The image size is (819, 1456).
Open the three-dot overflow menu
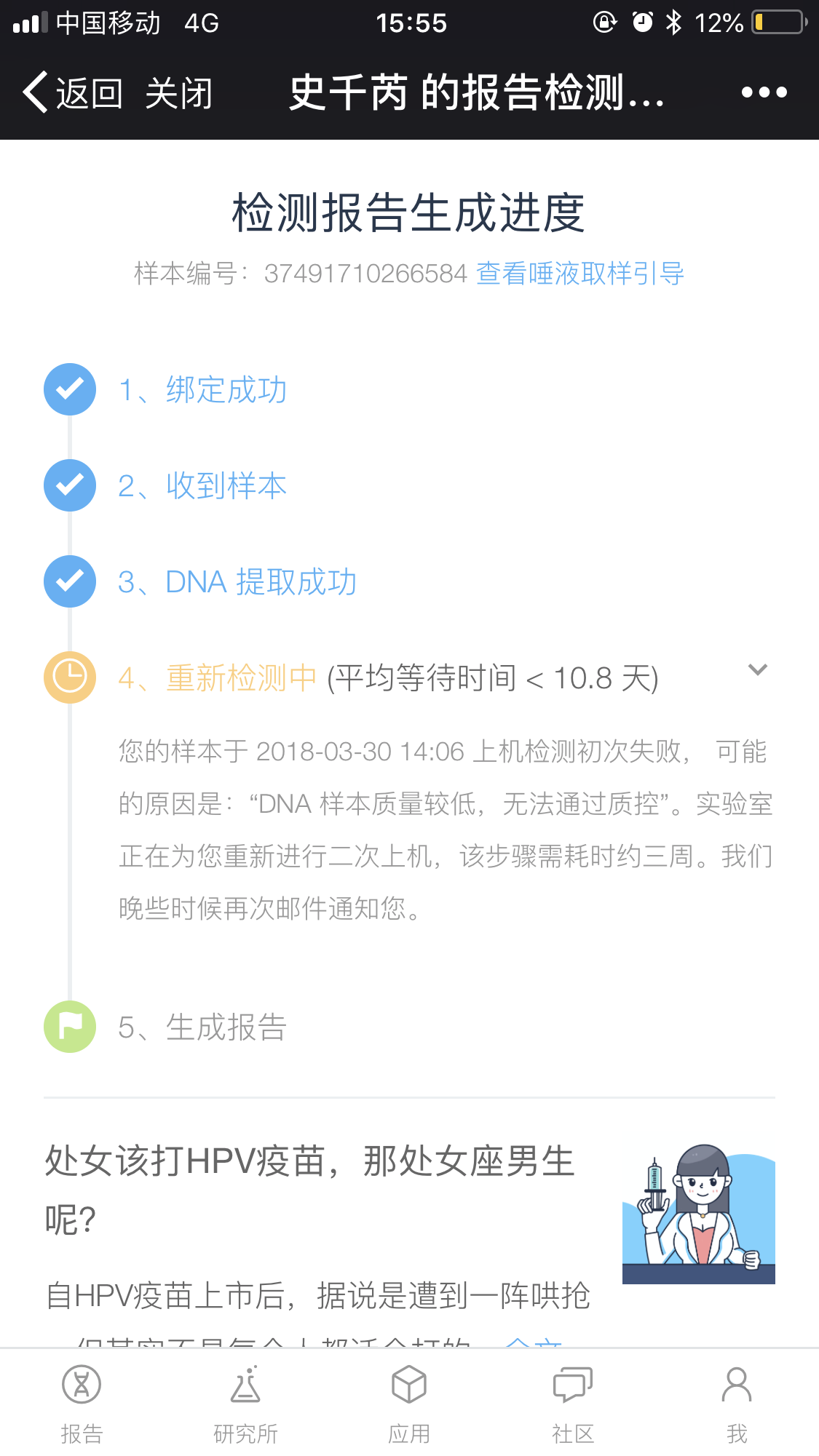pos(764,92)
